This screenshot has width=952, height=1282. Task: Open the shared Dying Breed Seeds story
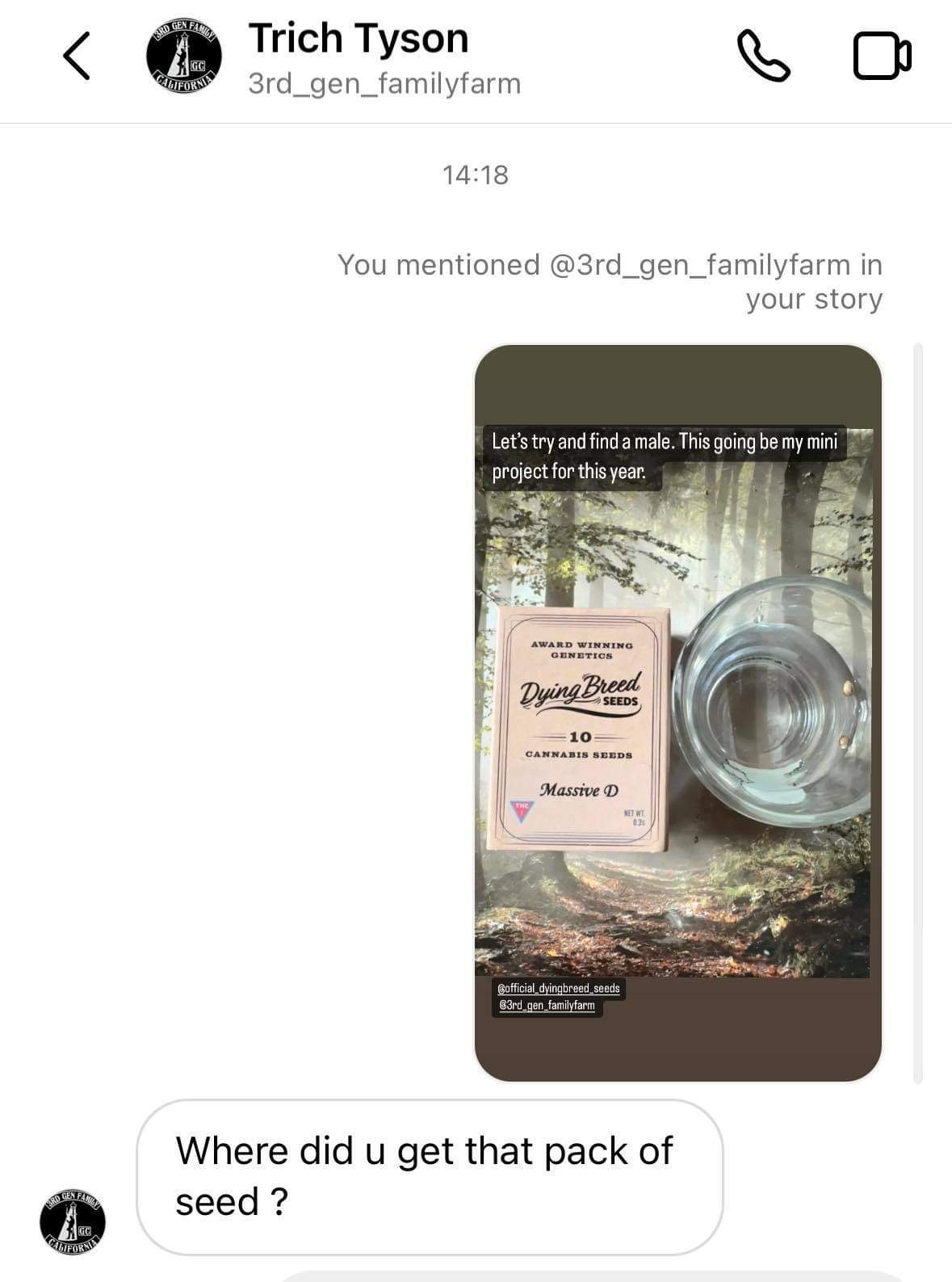click(x=677, y=712)
